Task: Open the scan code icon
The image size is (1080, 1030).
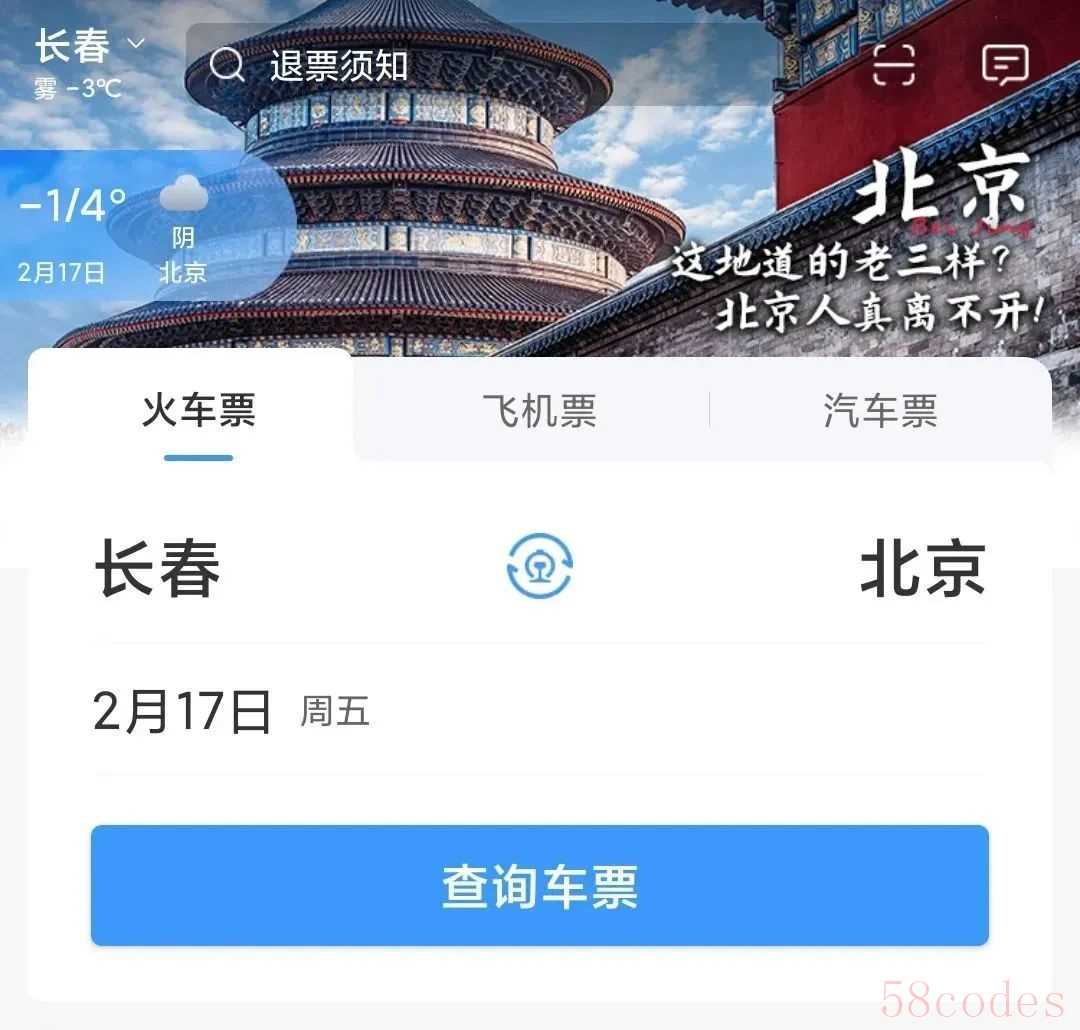Action: coord(893,66)
